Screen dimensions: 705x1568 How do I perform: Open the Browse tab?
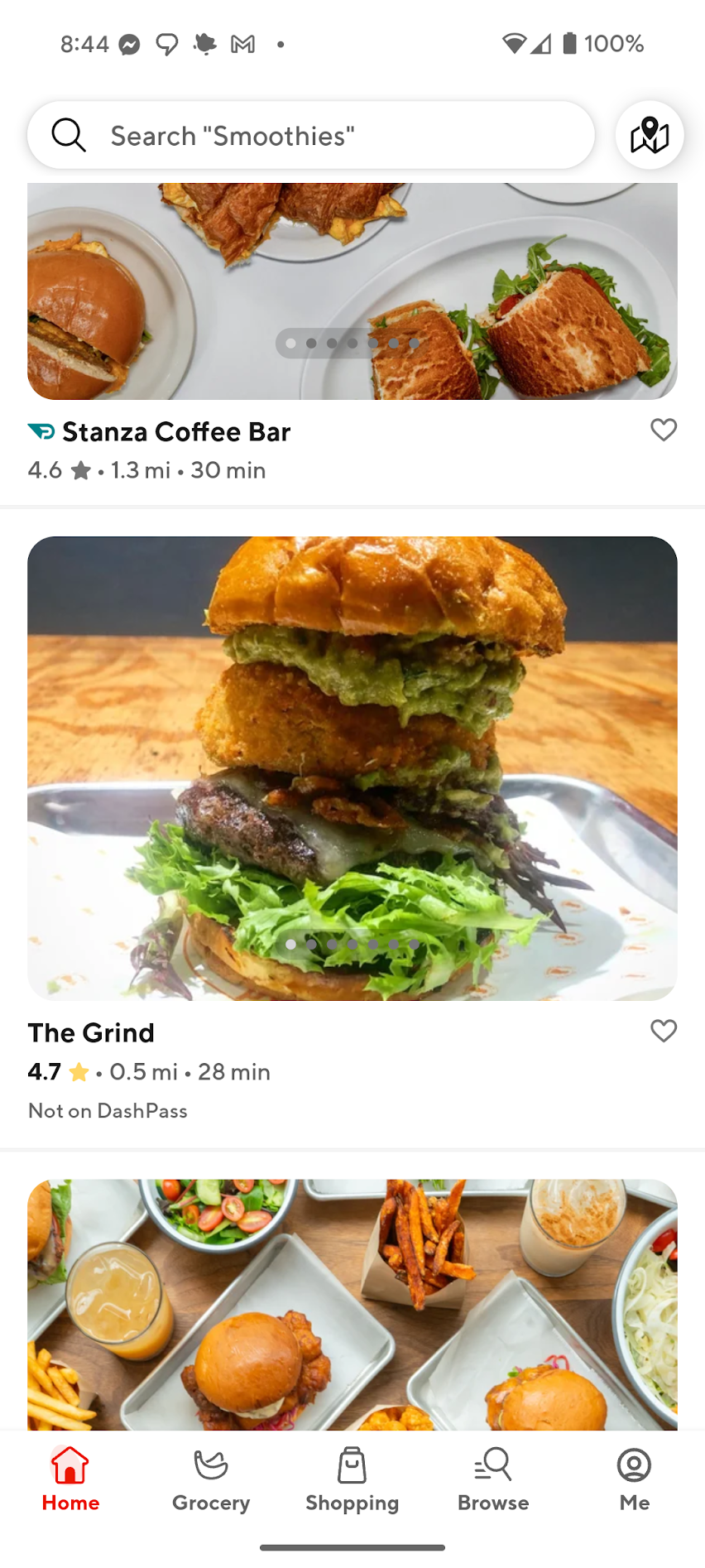point(493,1479)
